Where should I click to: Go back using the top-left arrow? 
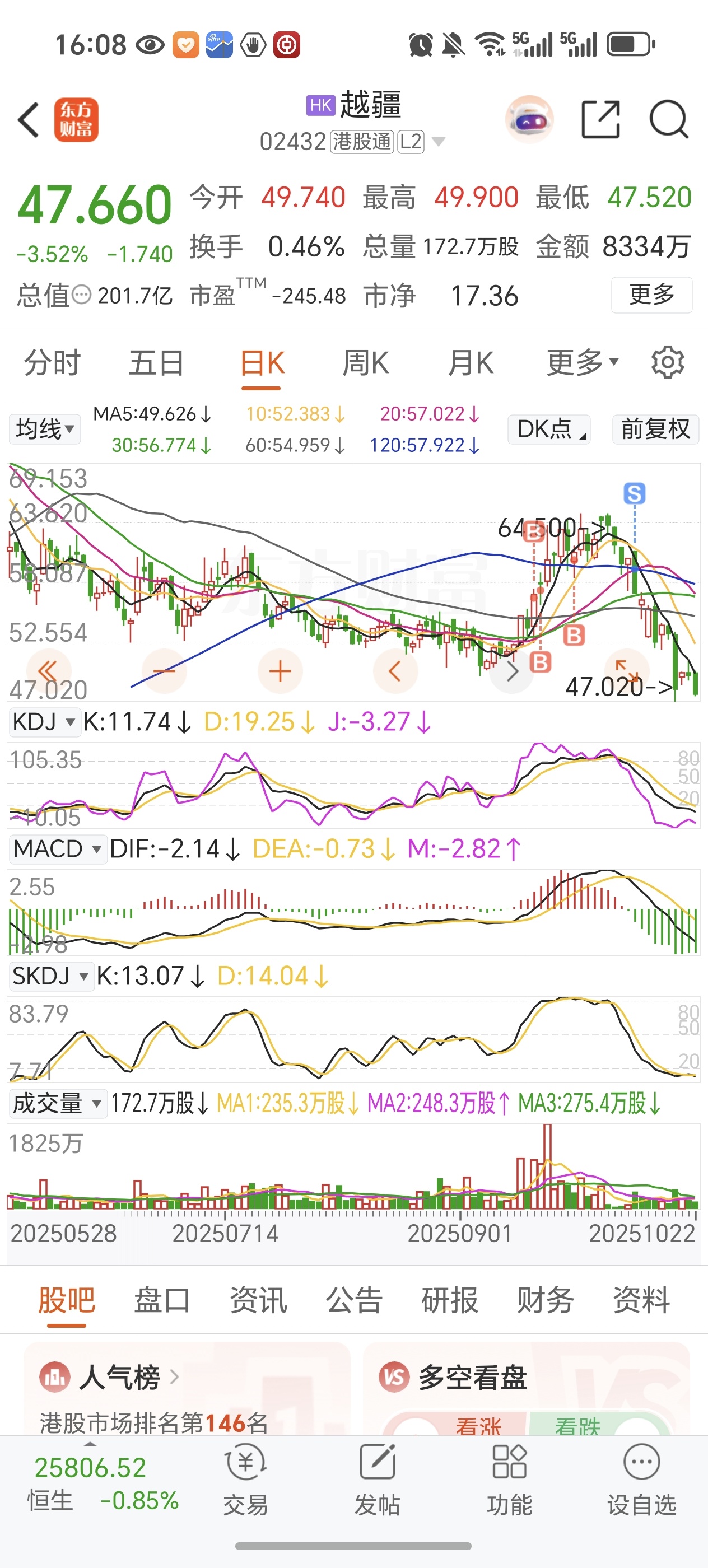[29, 119]
